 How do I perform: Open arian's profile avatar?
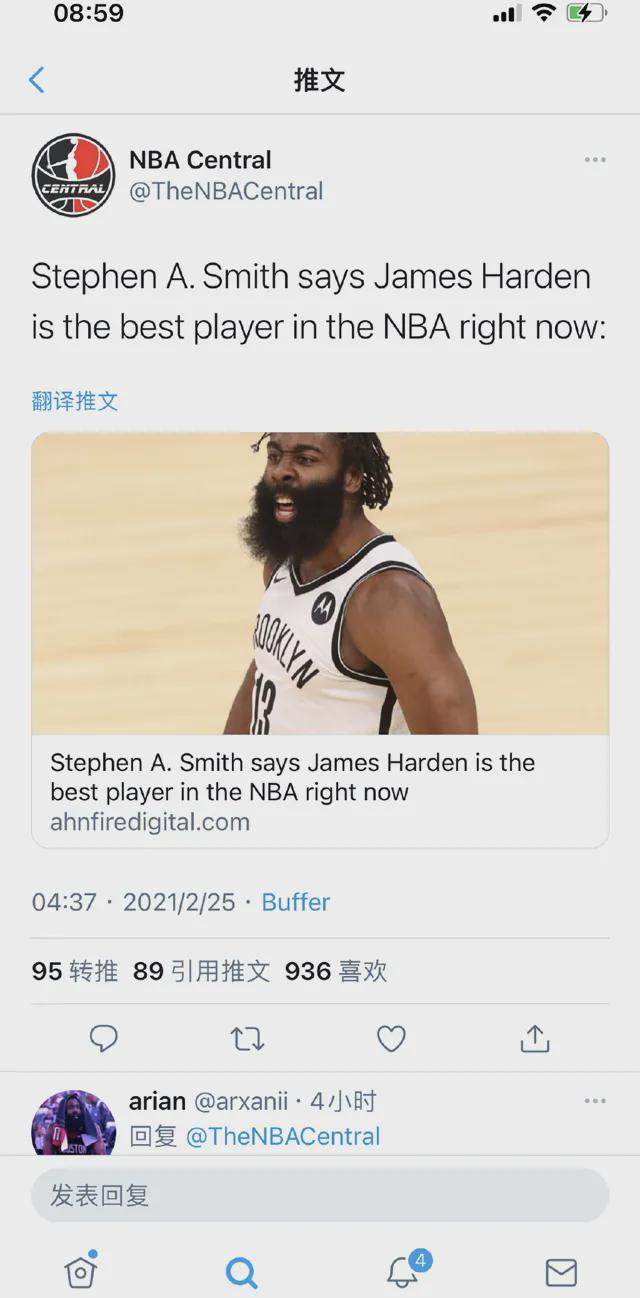[73, 1124]
